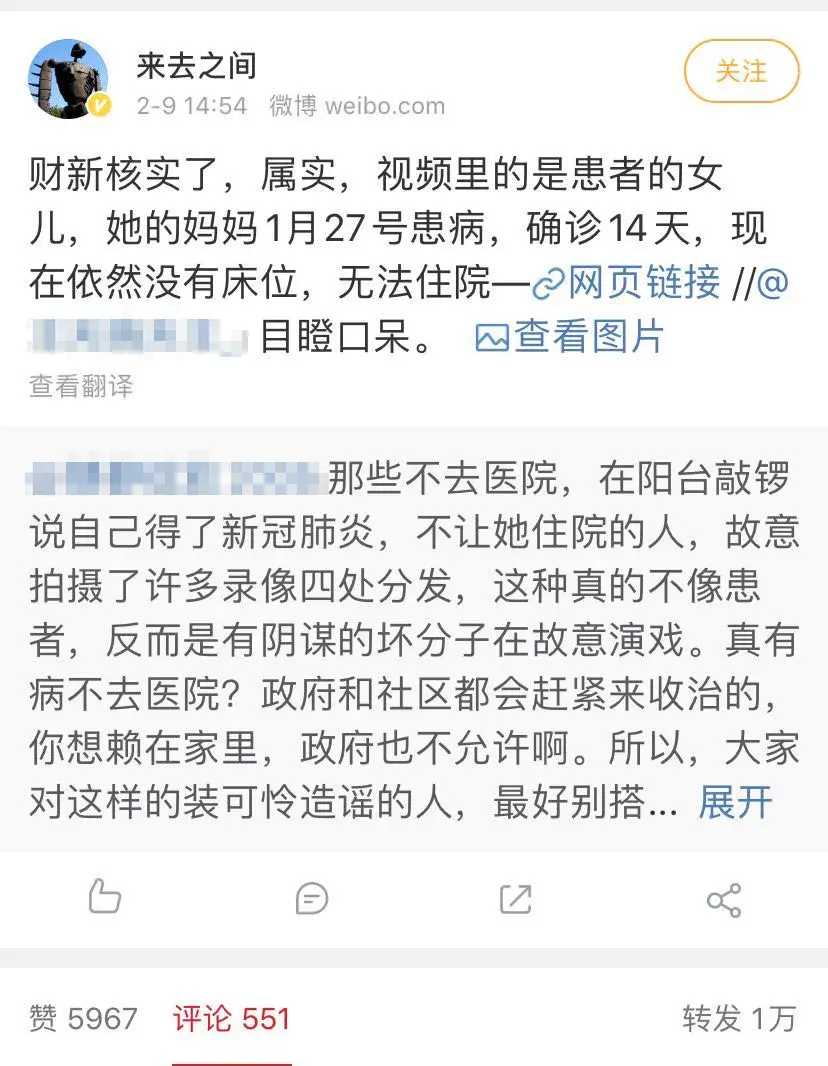Tap 查看翻译 to translate the post
Viewport: 828px width, 1066px height.
coord(81,386)
